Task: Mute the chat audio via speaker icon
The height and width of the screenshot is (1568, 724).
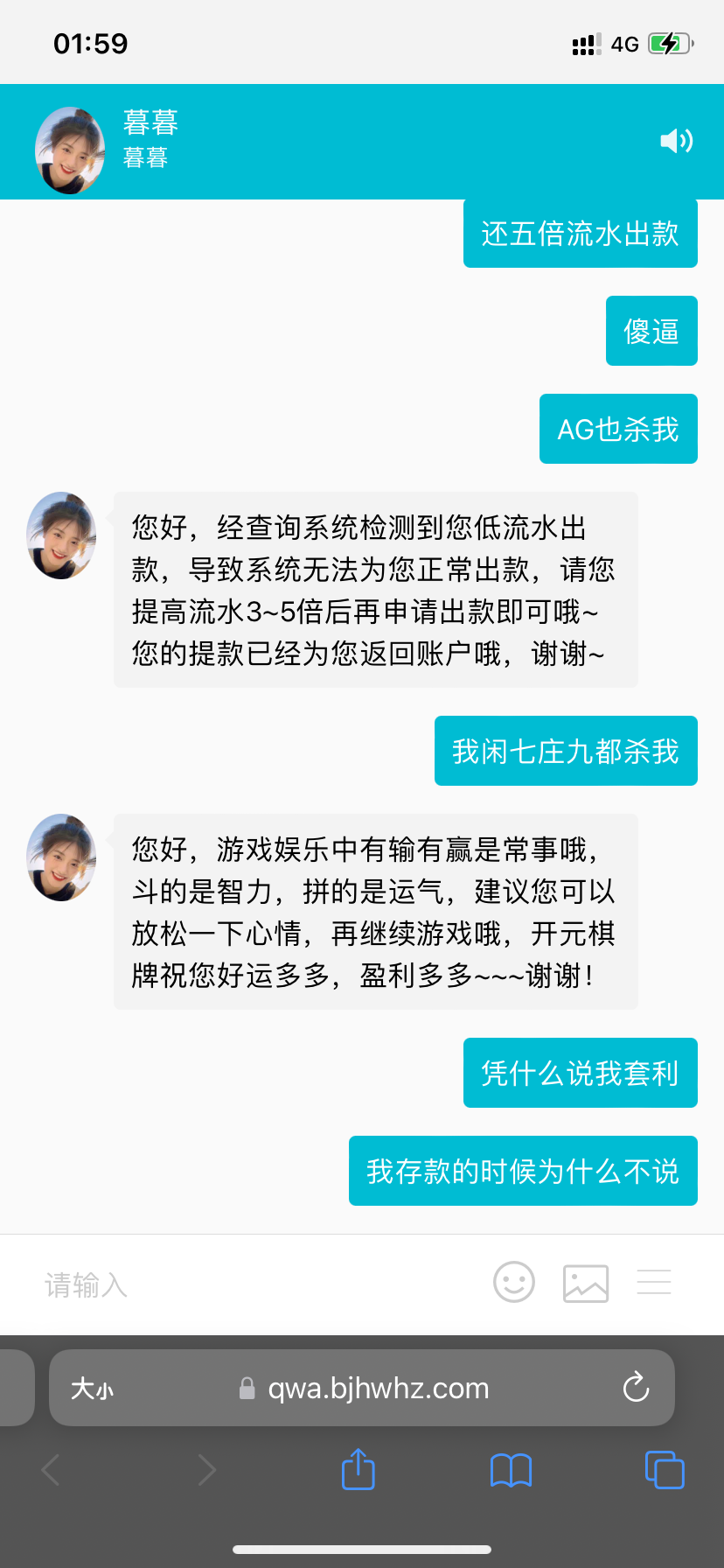Action: [676, 140]
